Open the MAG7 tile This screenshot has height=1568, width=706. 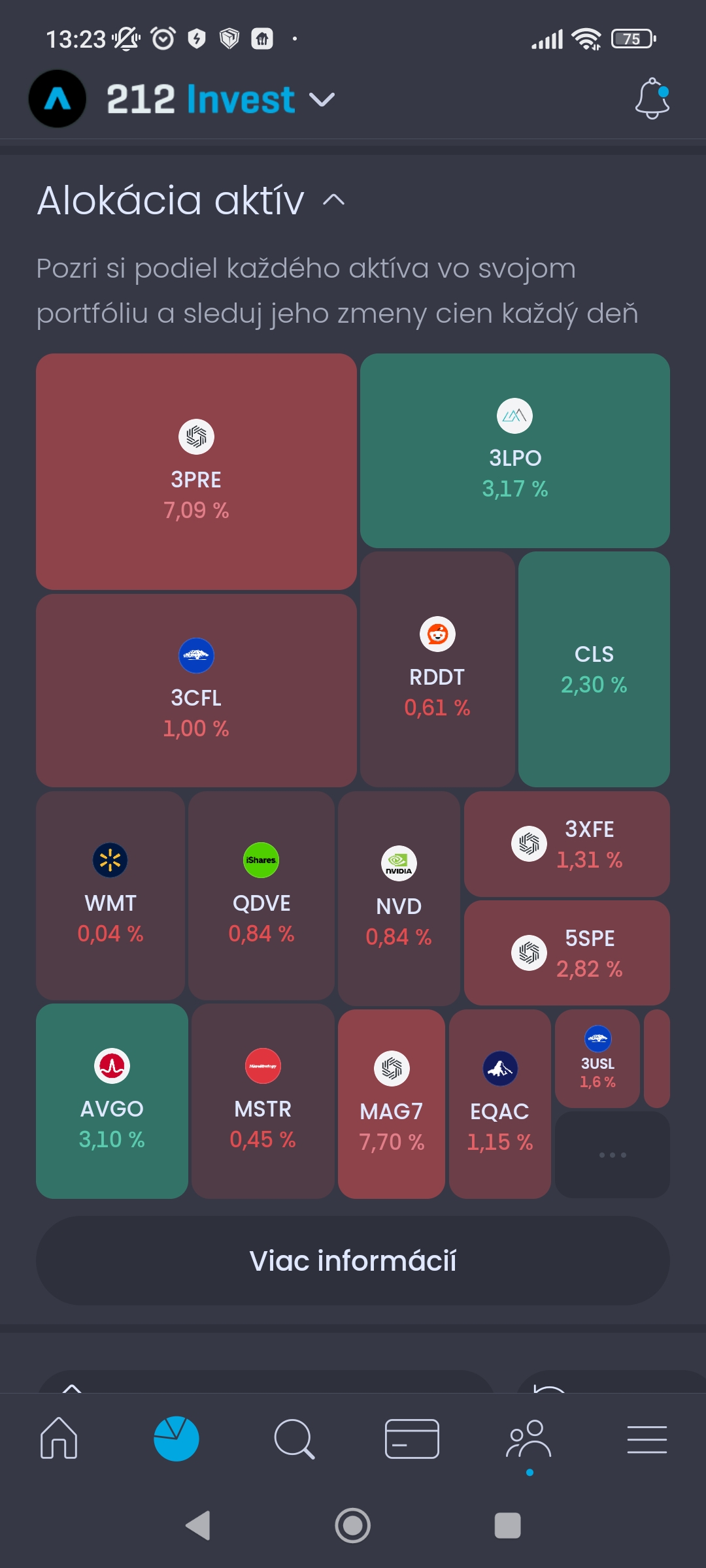[x=392, y=1104]
